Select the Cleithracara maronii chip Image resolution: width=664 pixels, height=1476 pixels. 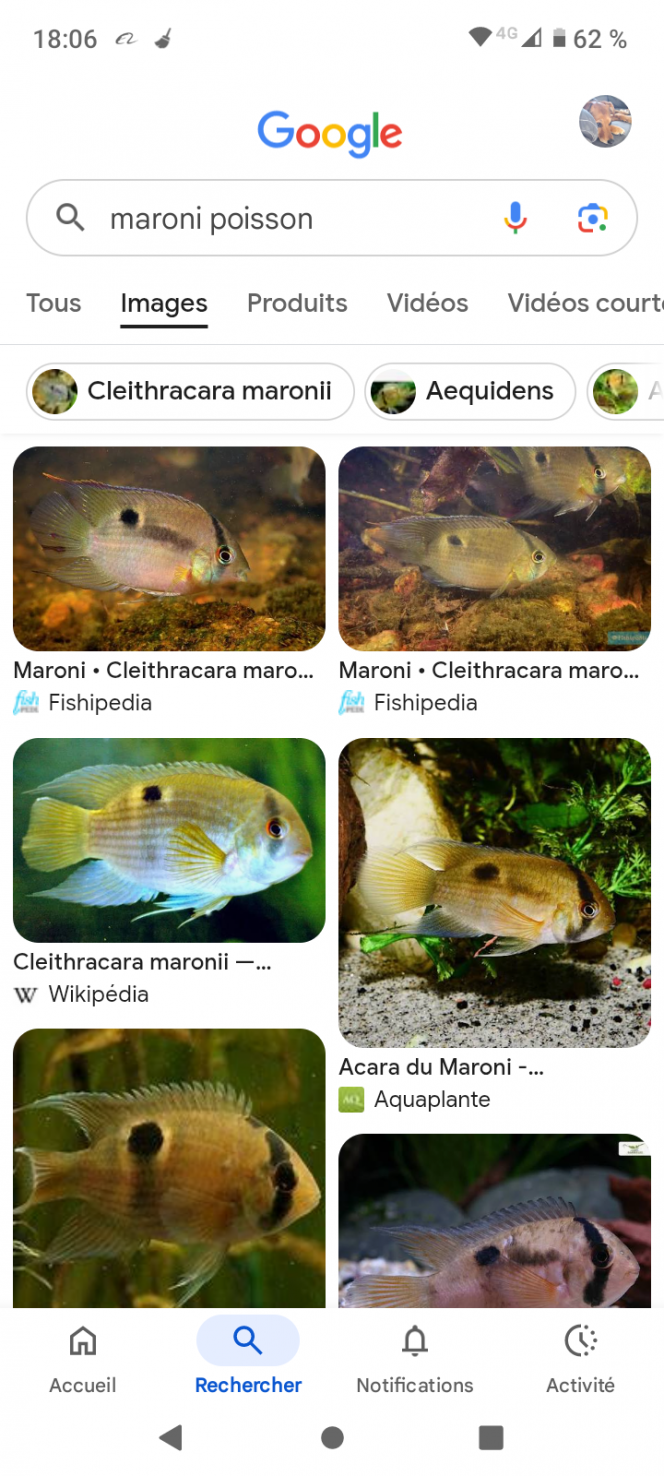pyautogui.click(x=190, y=391)
